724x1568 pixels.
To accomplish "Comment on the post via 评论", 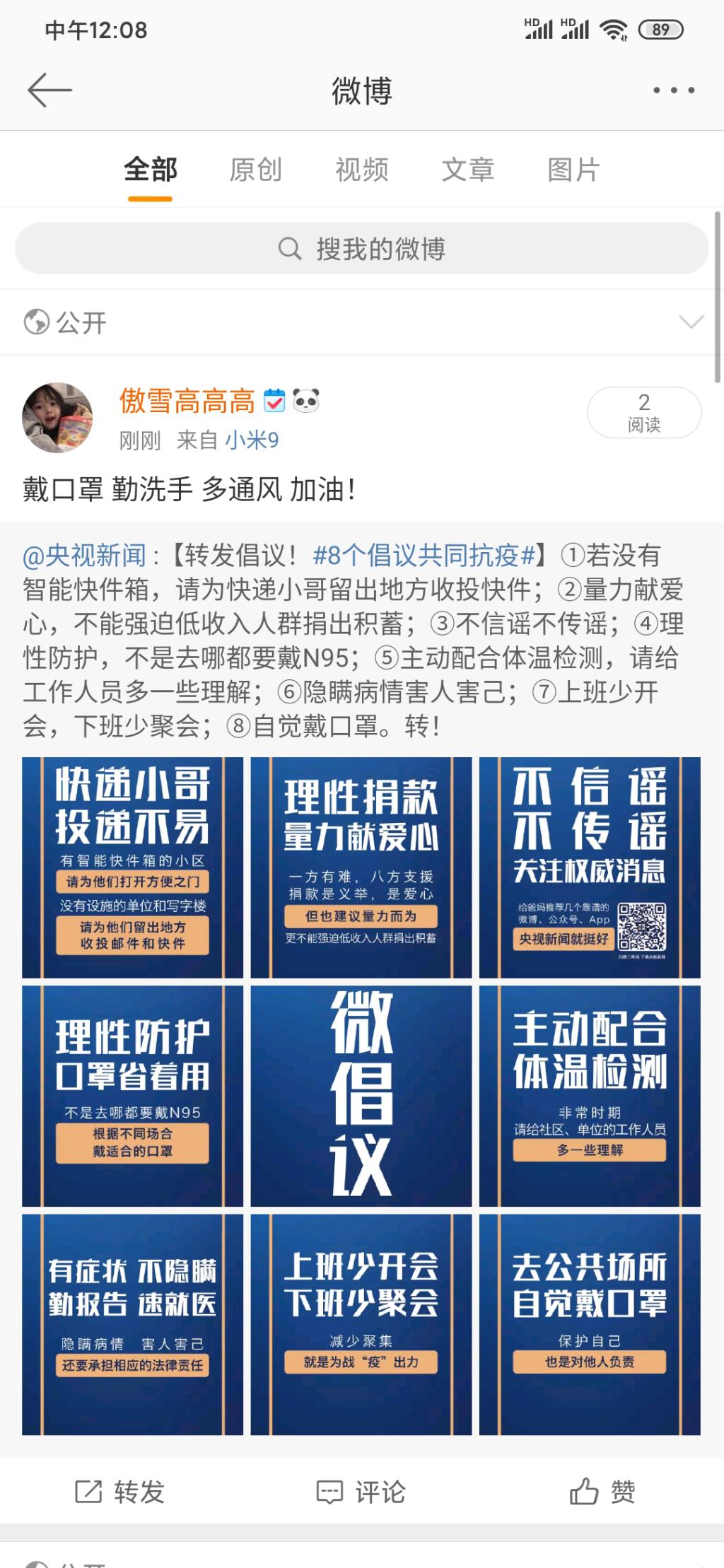I will point(361,1492).
